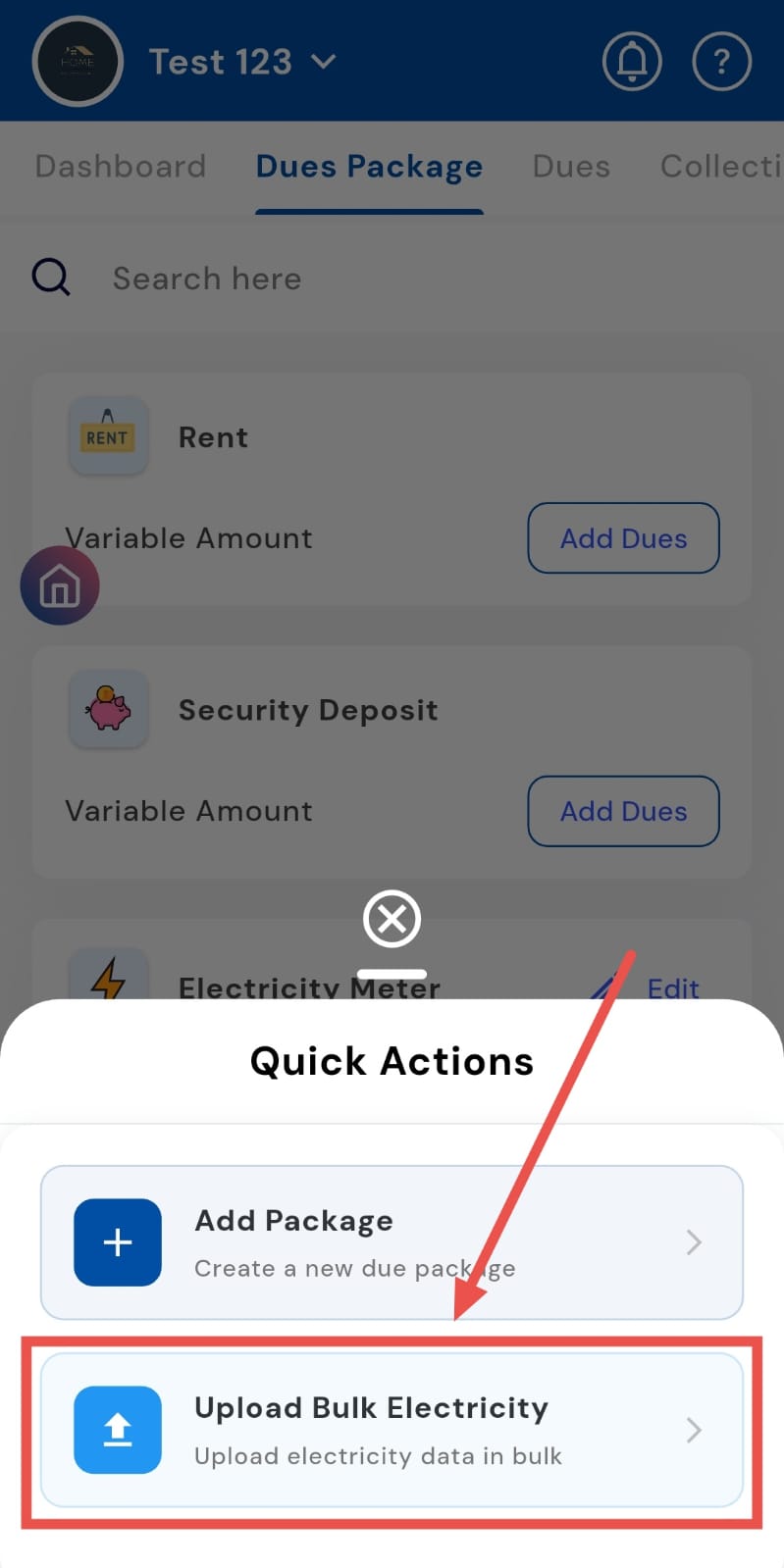The width and height of the screenshot is (784, 1568).
Task: Tap the Search here field
Action: tap(392, 278)
